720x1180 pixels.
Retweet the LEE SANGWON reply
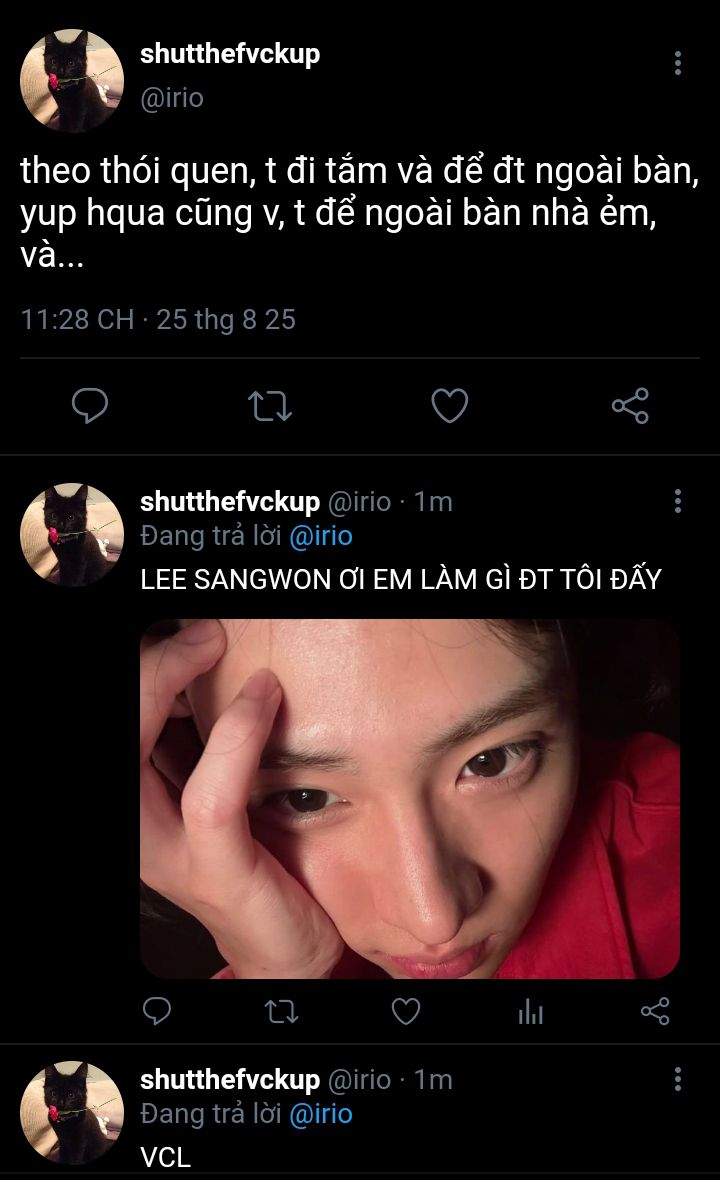pyautogui.click(x=281, y=1012)
